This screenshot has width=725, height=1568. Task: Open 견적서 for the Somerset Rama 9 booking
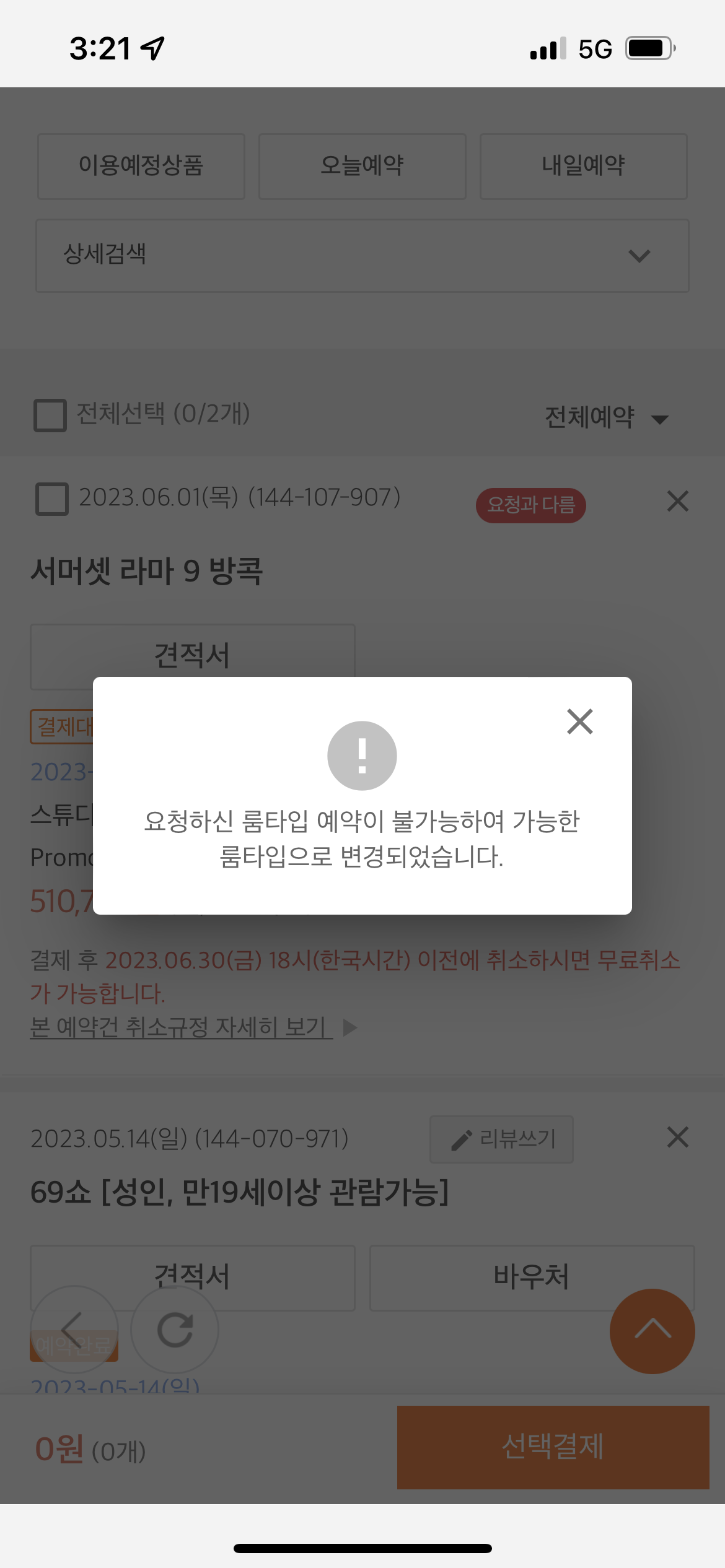coord(192,654)
